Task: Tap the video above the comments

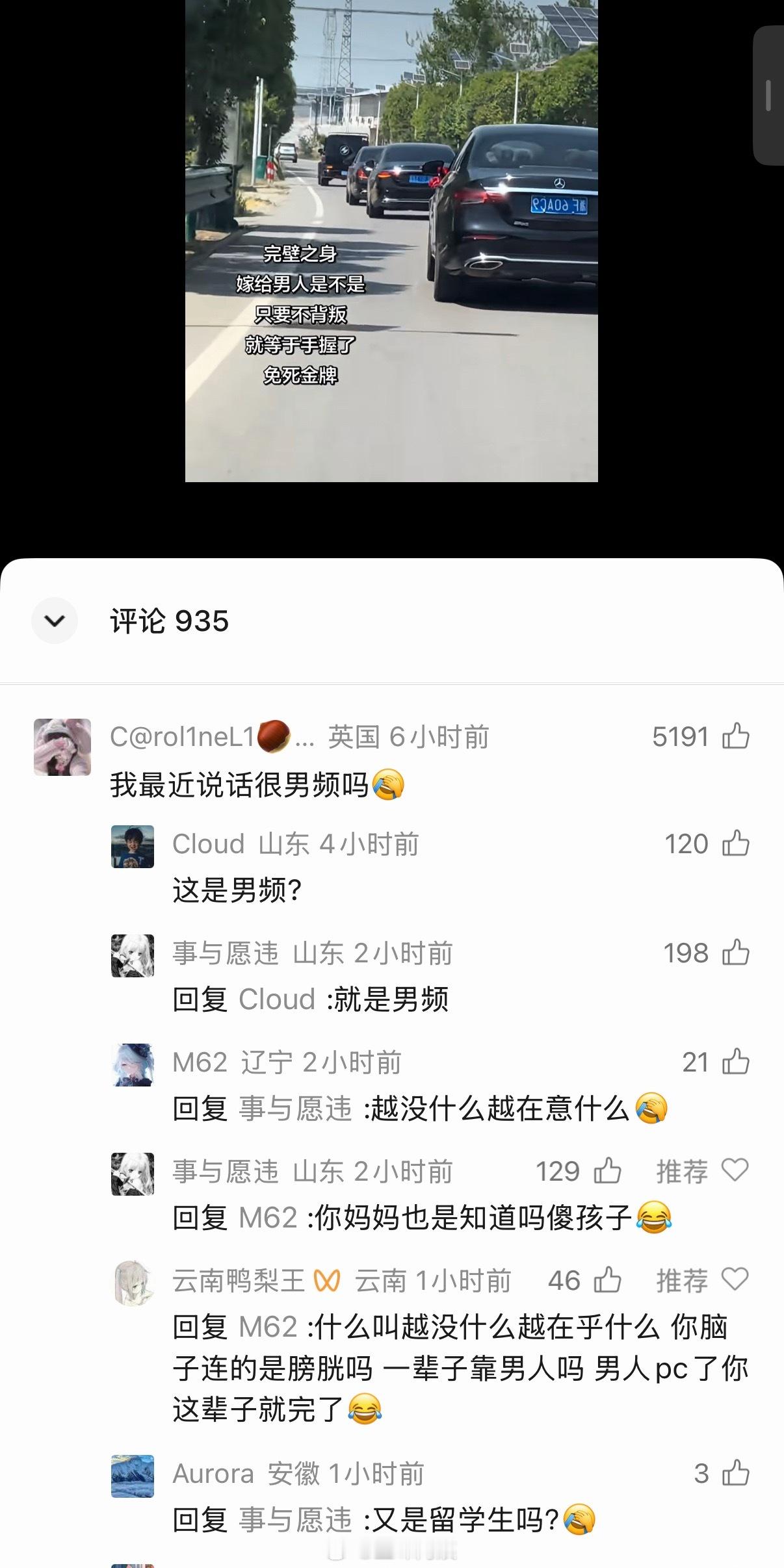Action: tap(391, 241)
